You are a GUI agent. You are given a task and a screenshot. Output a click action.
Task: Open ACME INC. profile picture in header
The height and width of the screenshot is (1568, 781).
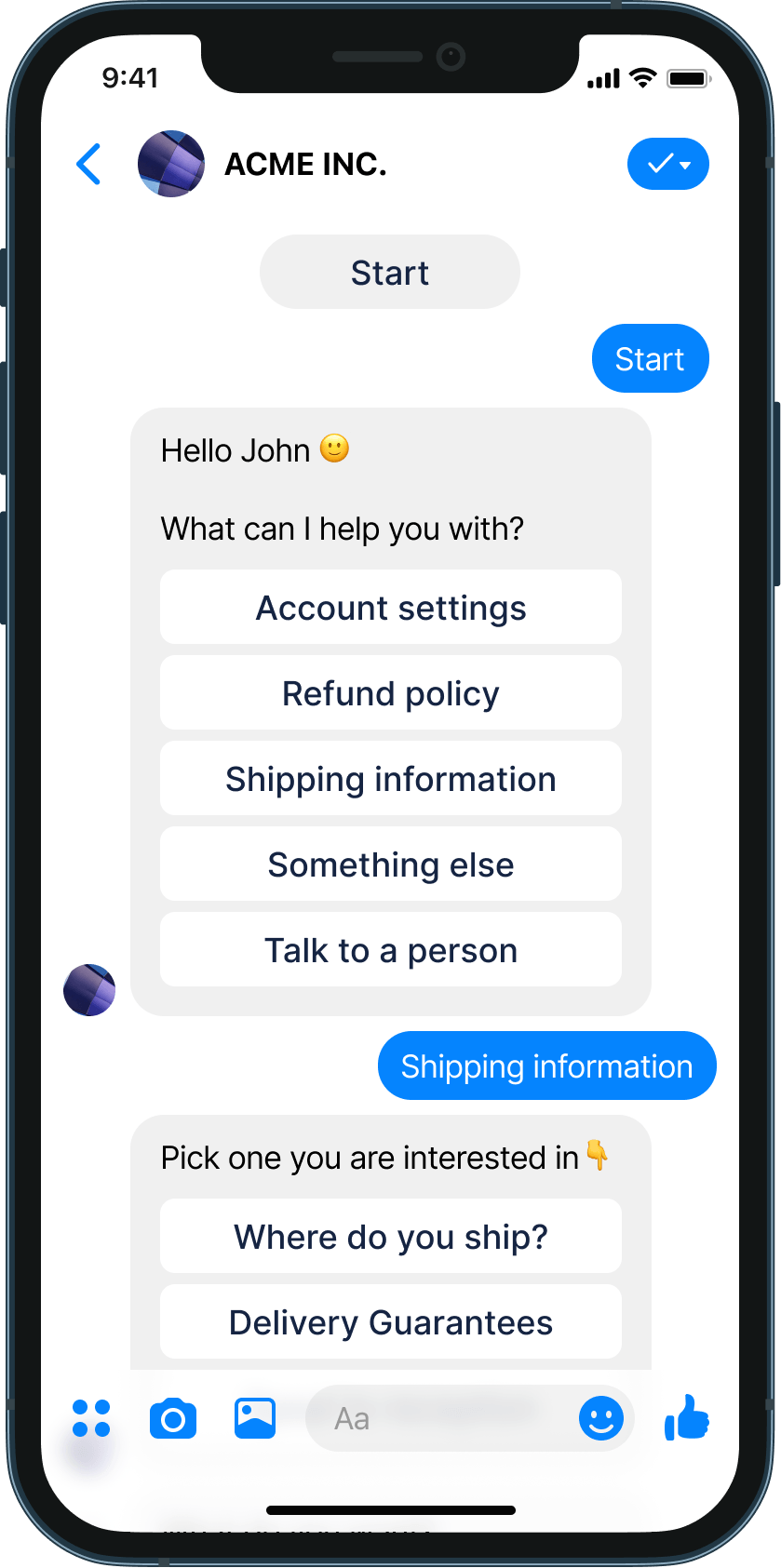(x=171, y=164)
